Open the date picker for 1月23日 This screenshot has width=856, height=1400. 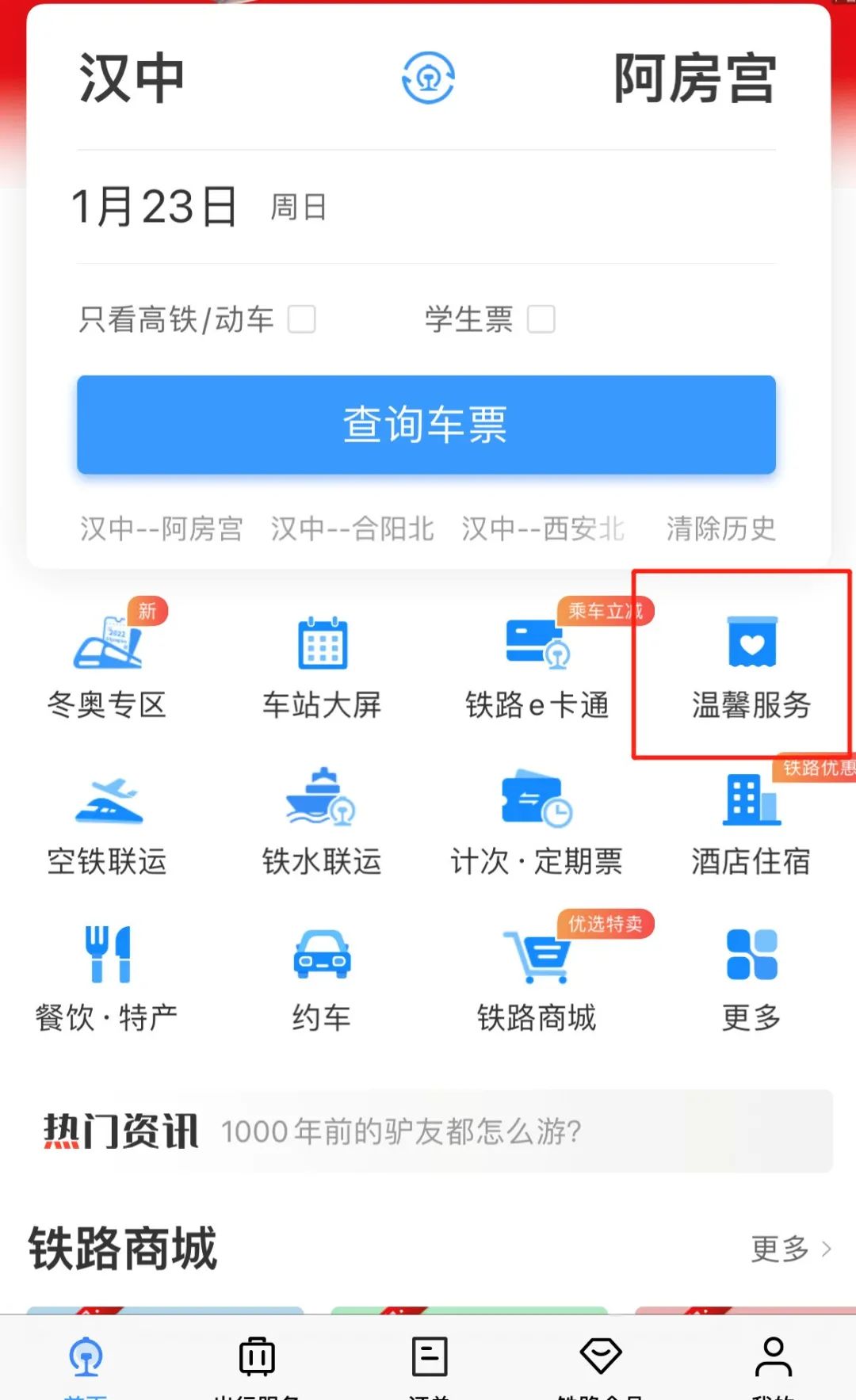pos(155,207)
